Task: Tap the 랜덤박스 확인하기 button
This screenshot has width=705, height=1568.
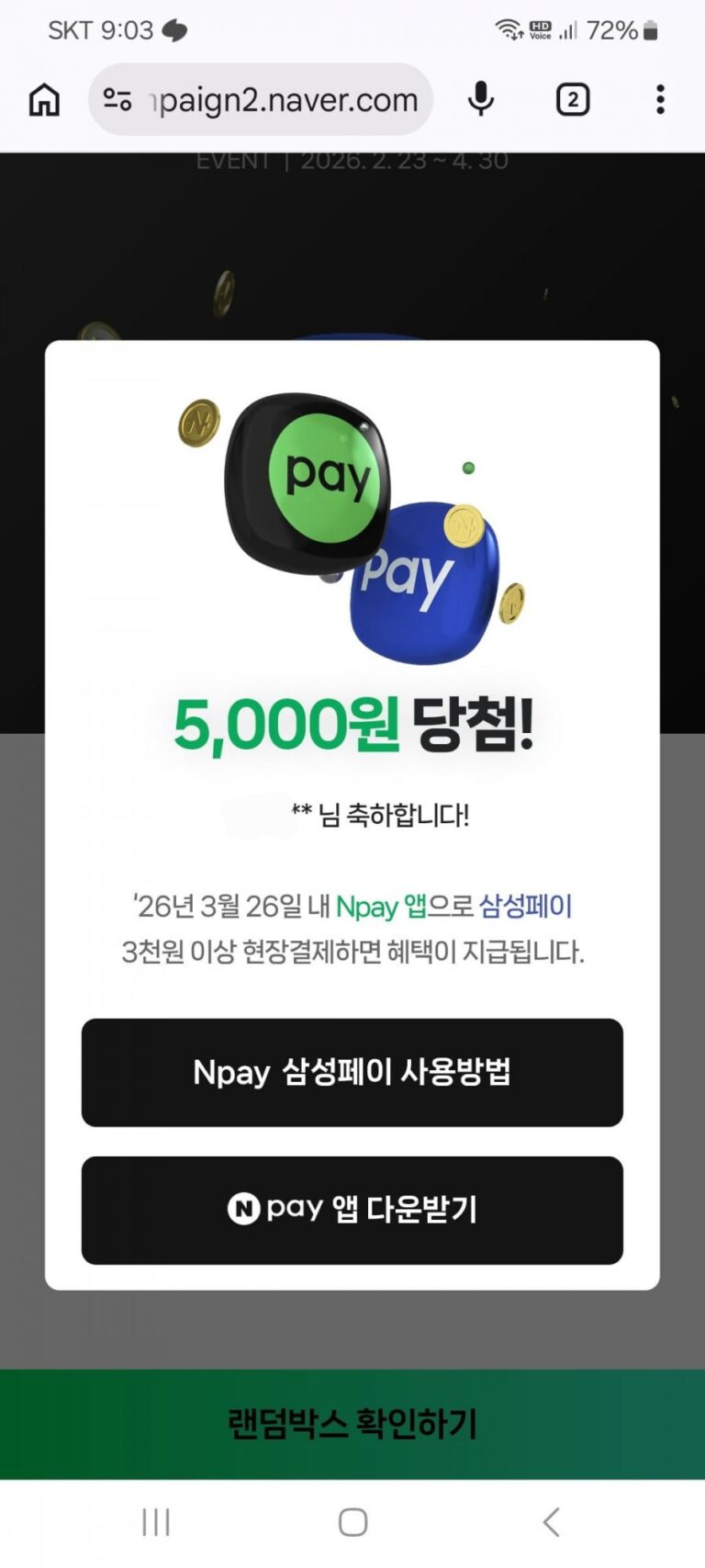Action: pyautogui.click(x=352, y=1424)
